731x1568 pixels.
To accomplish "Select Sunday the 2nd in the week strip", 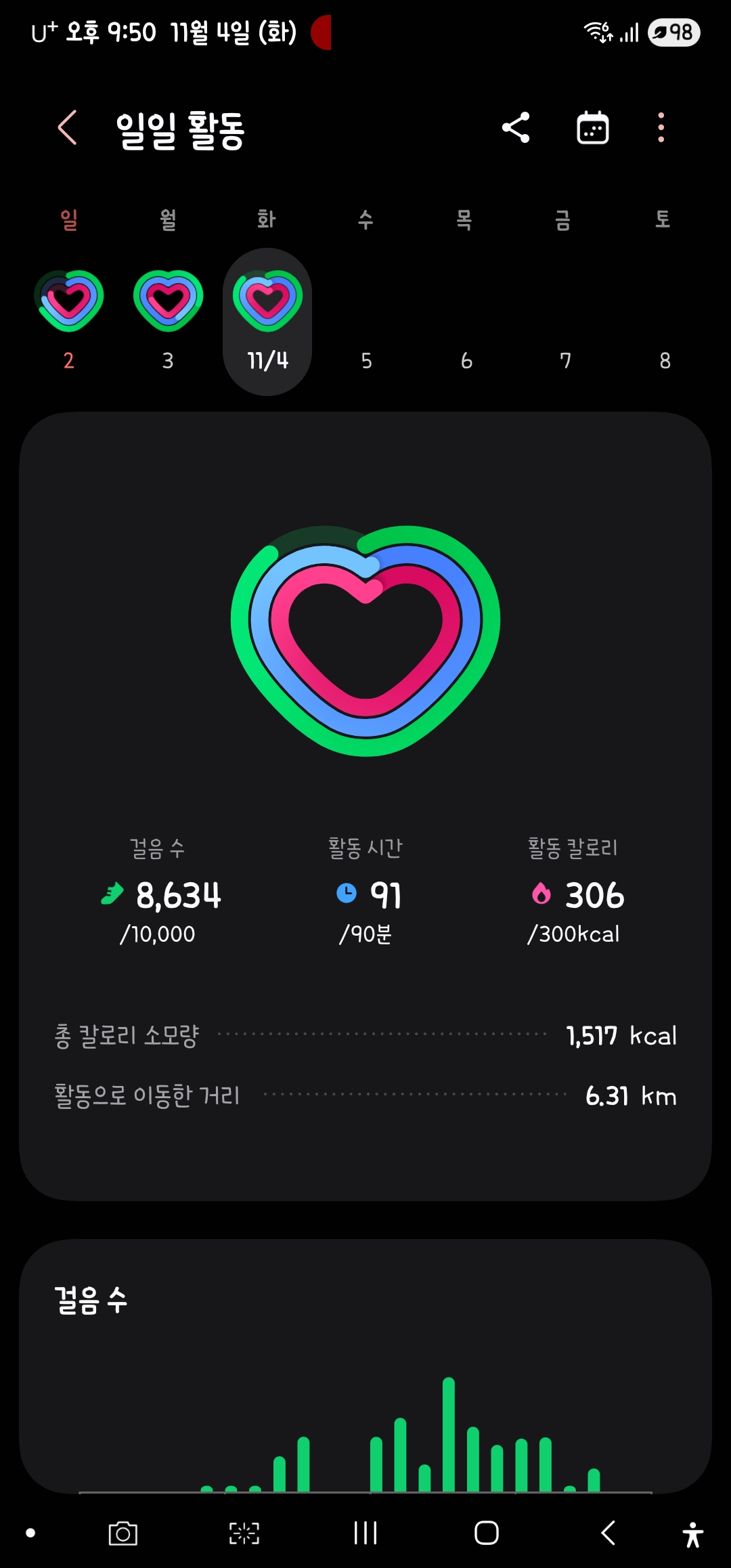I will click(x=68, y=322).
